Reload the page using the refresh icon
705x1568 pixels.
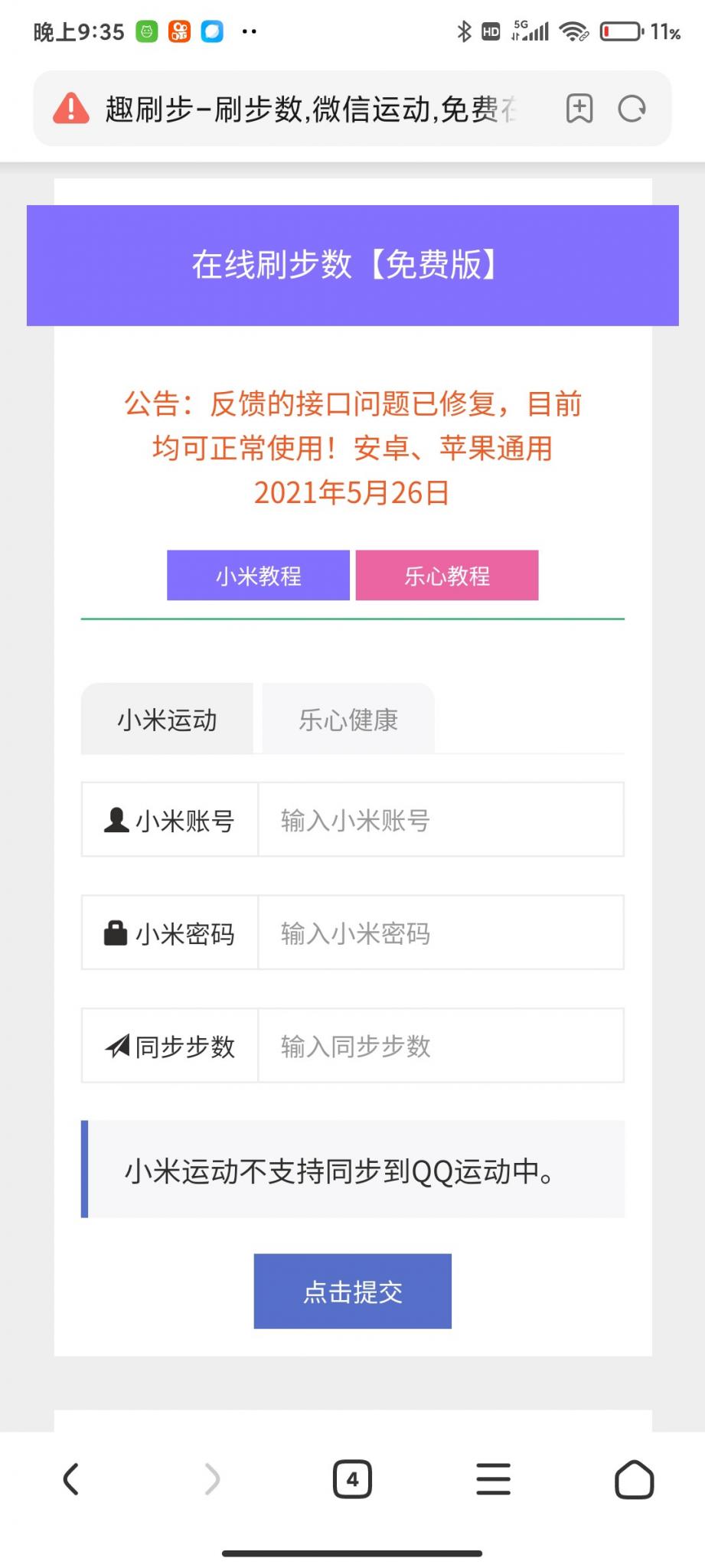(631, 109)
